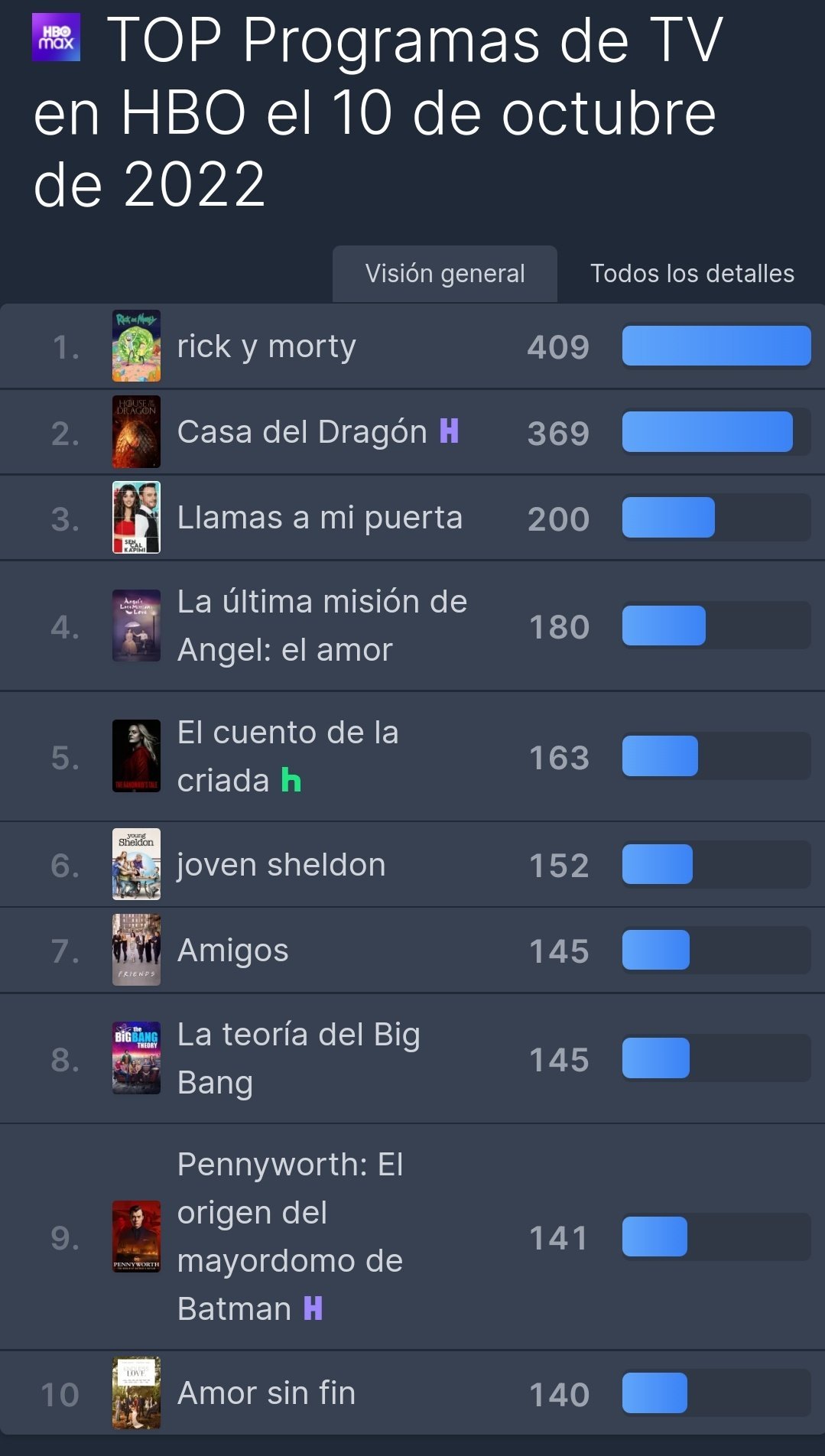Open the Amigos show page
Screen dimensions: 825x1456
coord(232,951)
